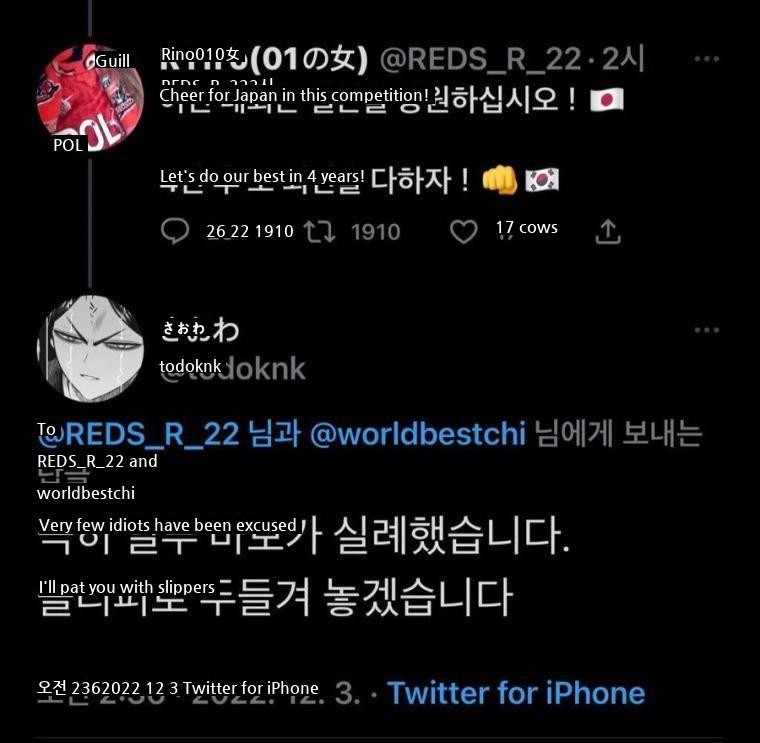Open overflow menu on the REDS_R_22 tweet
The image size is (760, 743).
click(x=706, y=59)
